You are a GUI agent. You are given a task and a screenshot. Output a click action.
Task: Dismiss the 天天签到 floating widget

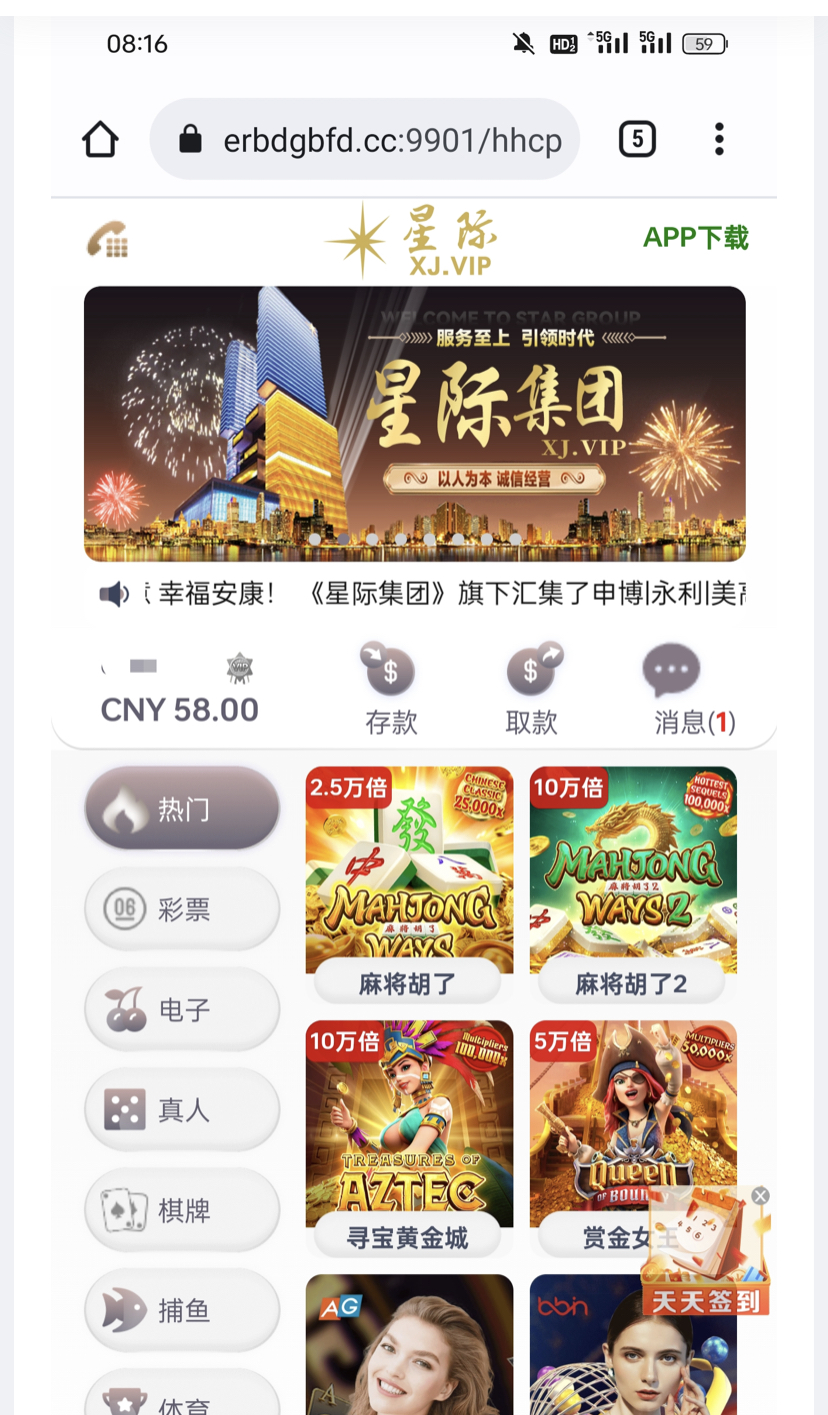761,1196
